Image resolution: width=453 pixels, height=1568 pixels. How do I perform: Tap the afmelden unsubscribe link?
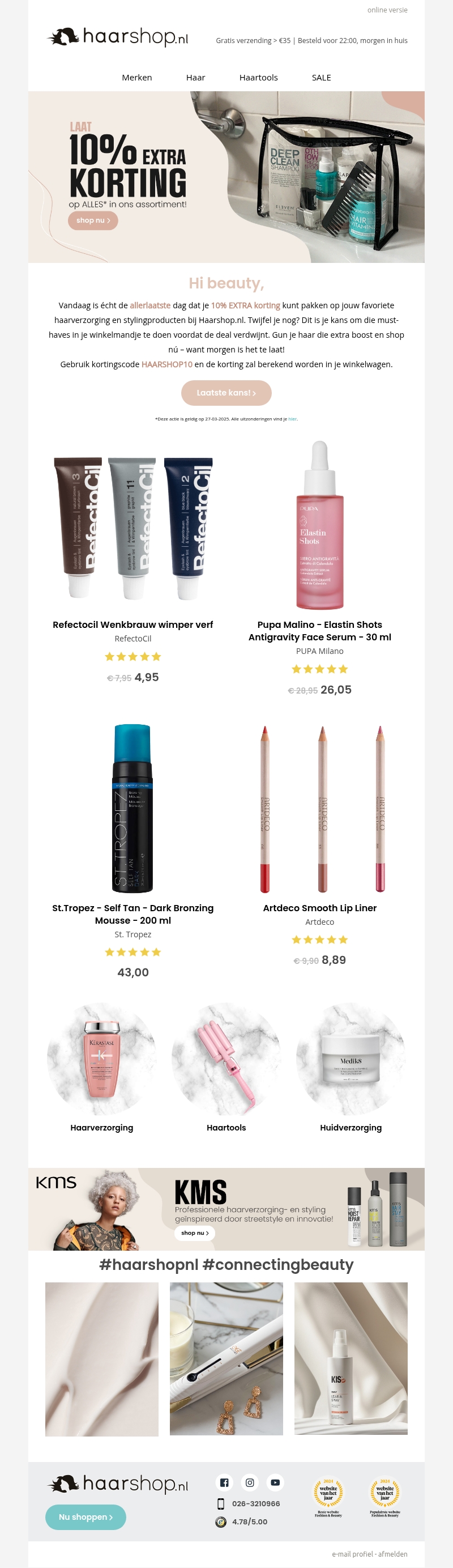[393, 1553]
